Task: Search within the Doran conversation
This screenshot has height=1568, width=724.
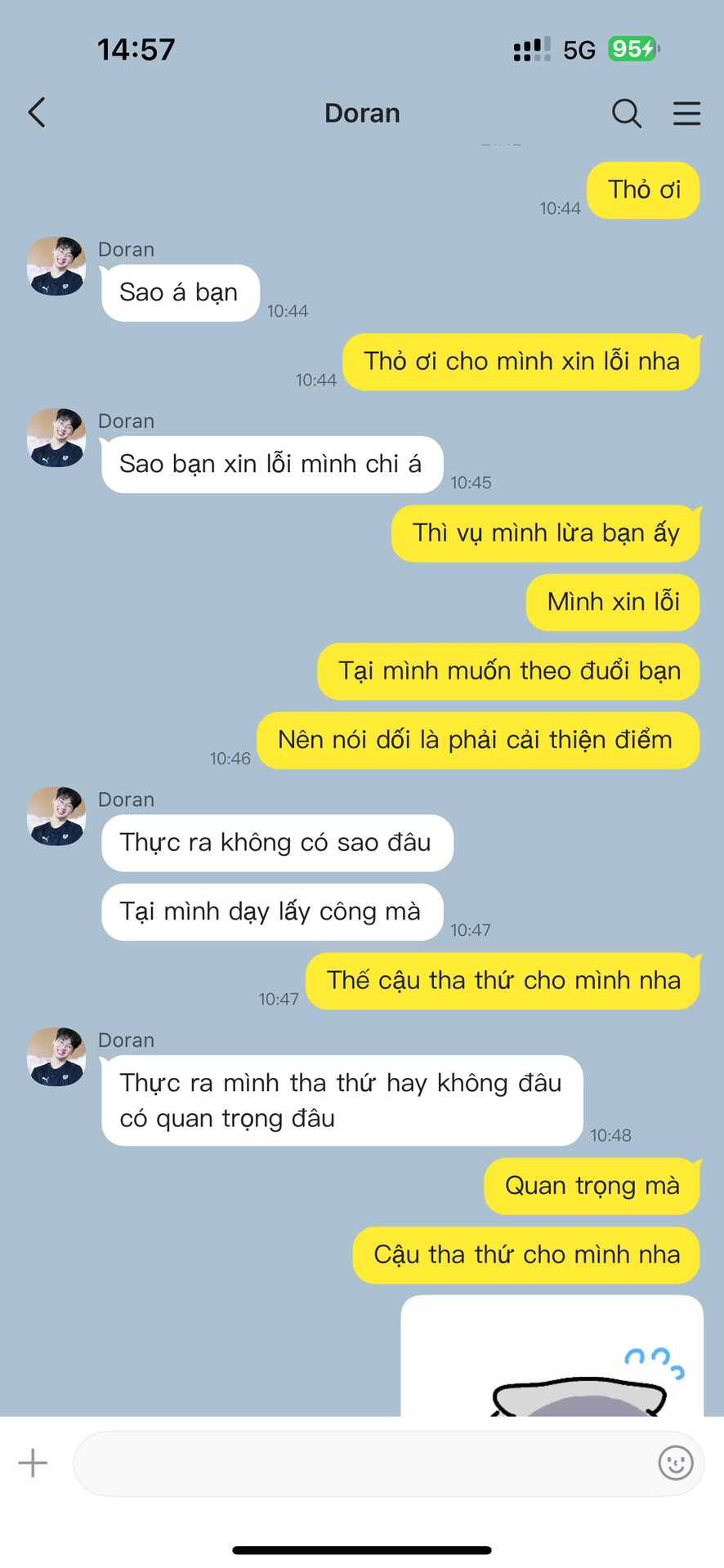Action: pos(627,114)
